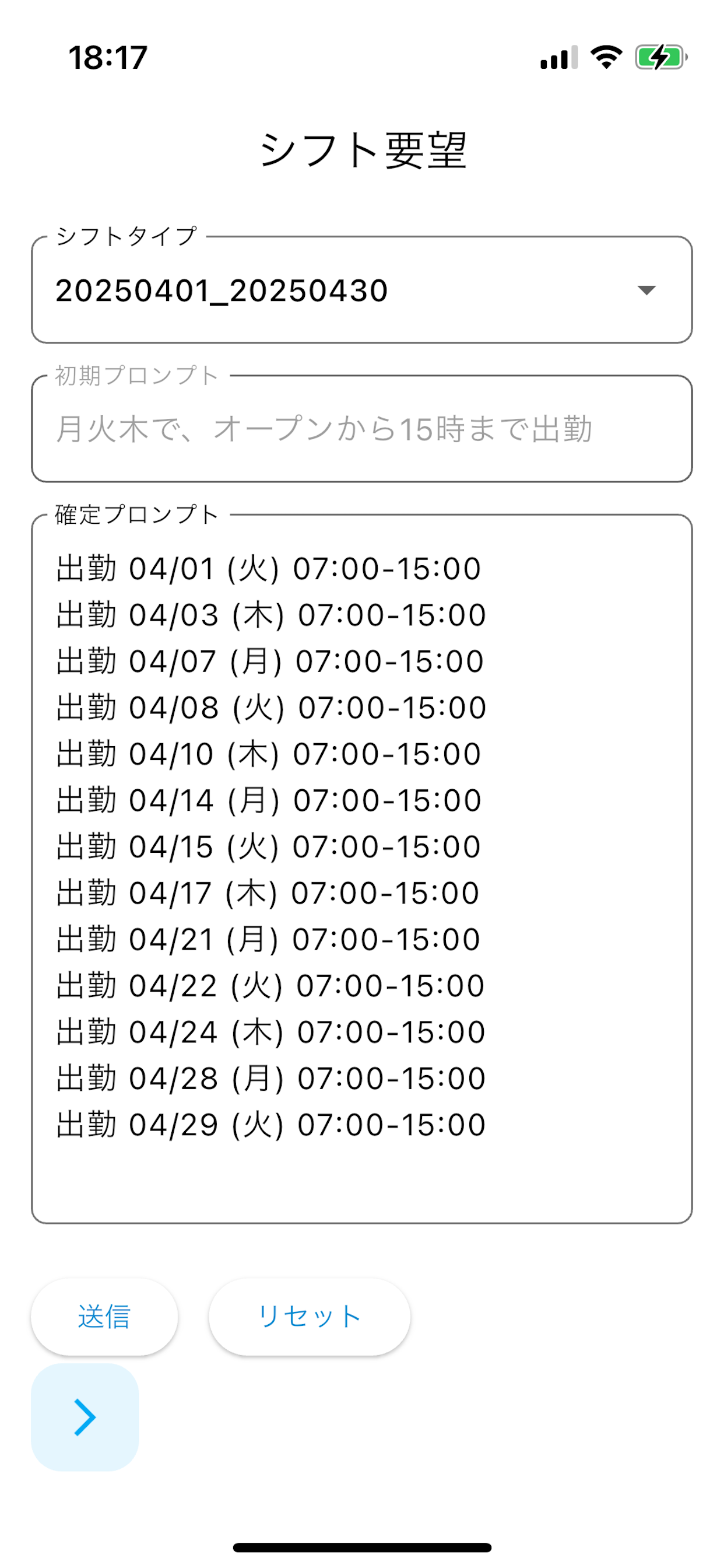Tap the リセット button

309,1317
